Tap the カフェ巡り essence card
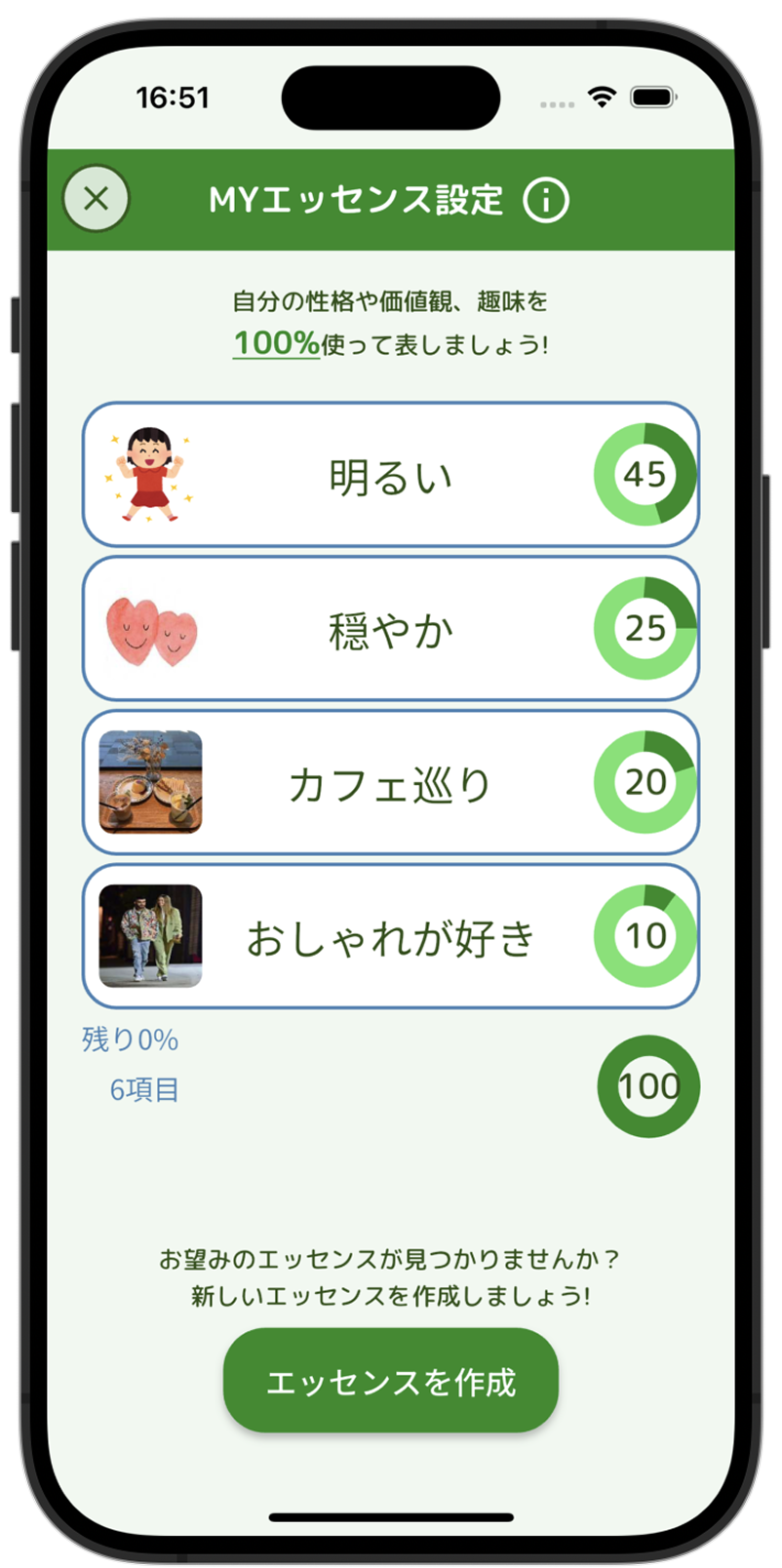 tap(390, 783)
